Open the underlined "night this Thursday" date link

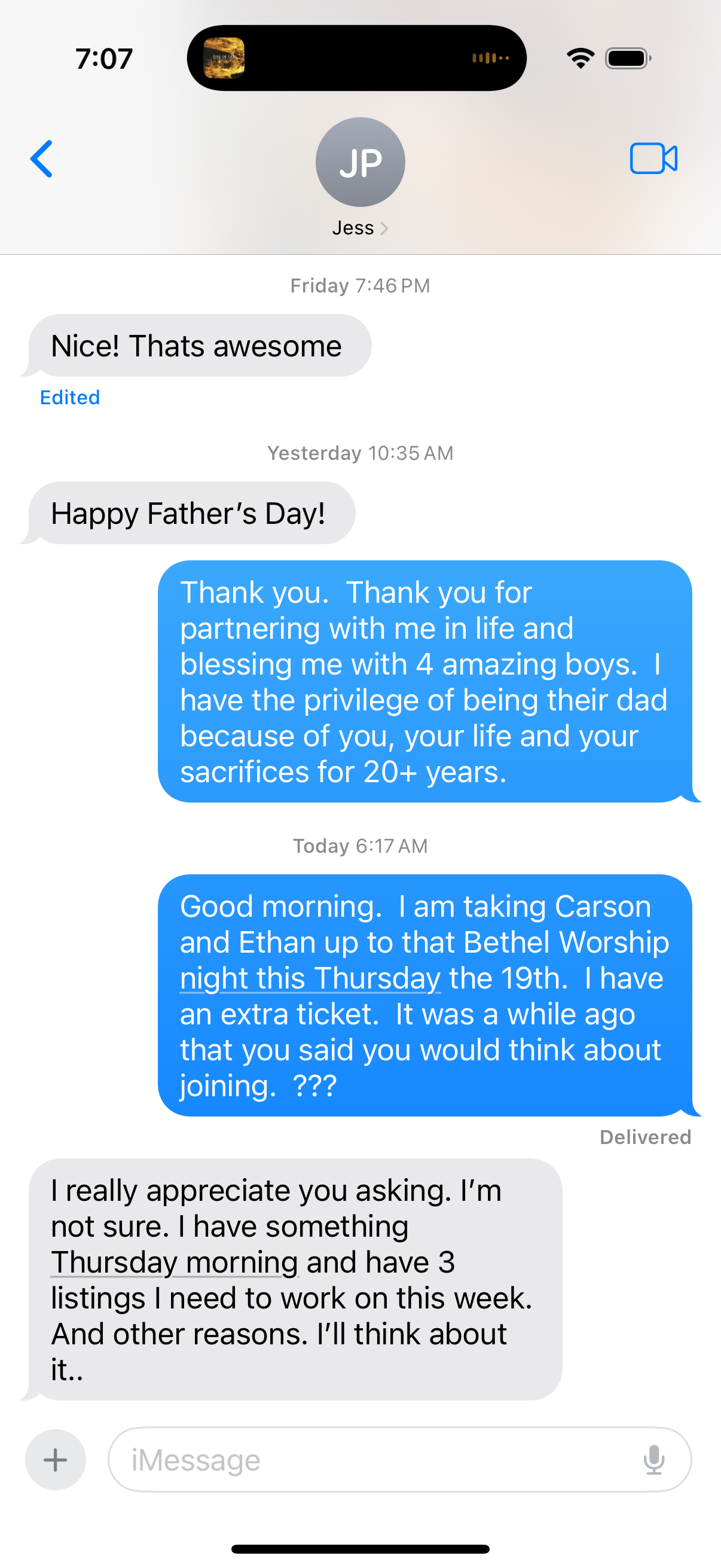pos(310,979)
